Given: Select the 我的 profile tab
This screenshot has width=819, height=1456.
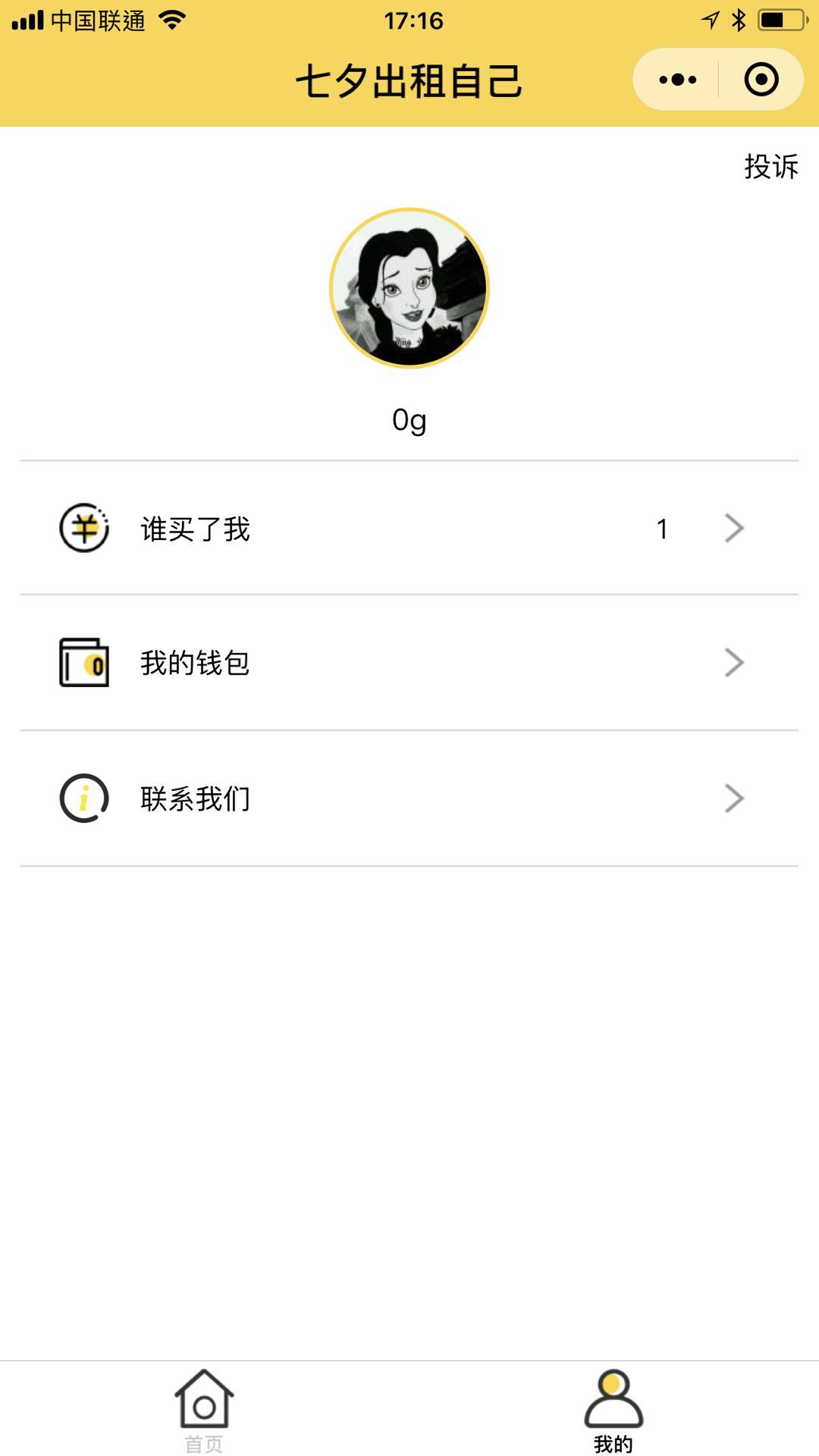Looking at the screenshot, I should [x=613, y=1410].
